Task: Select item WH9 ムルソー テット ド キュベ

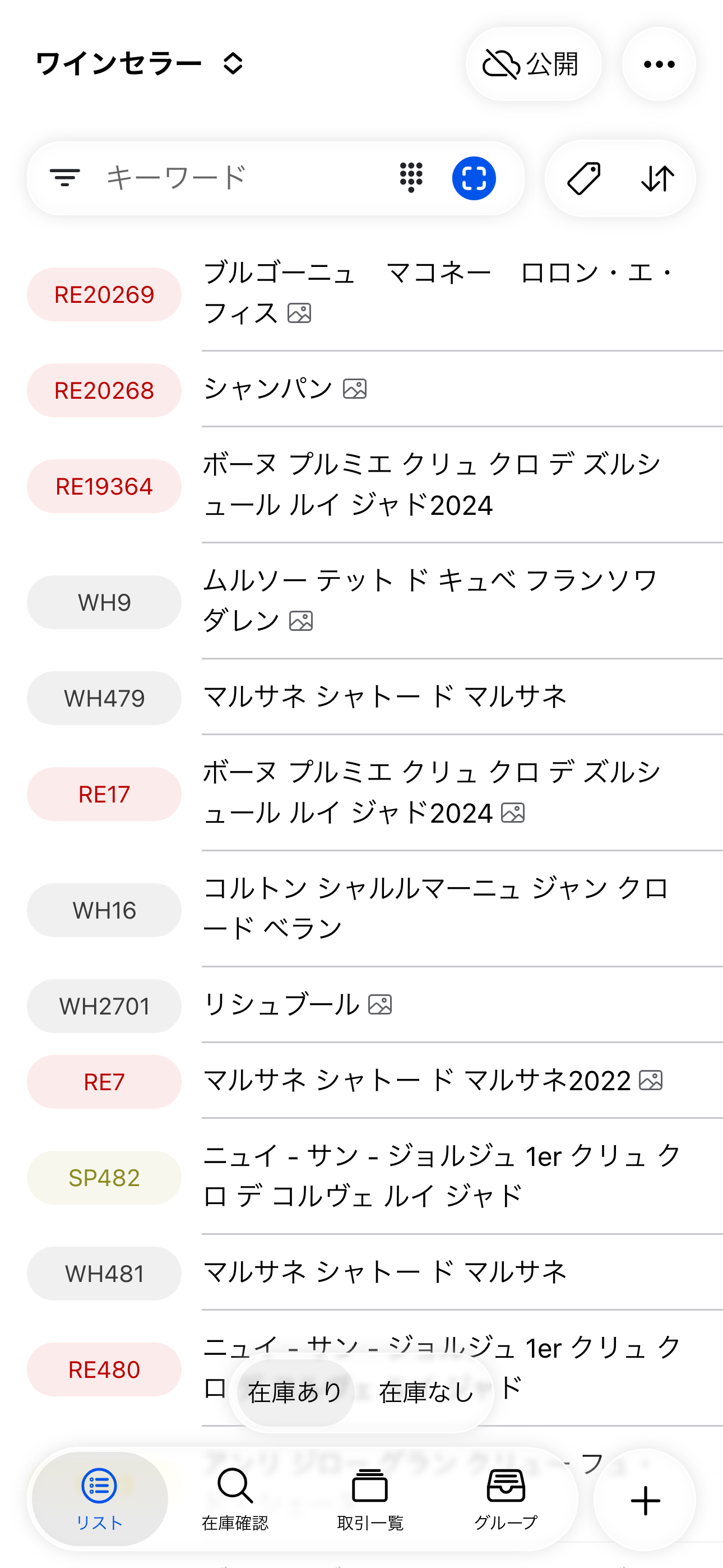Action: (438, 601)
